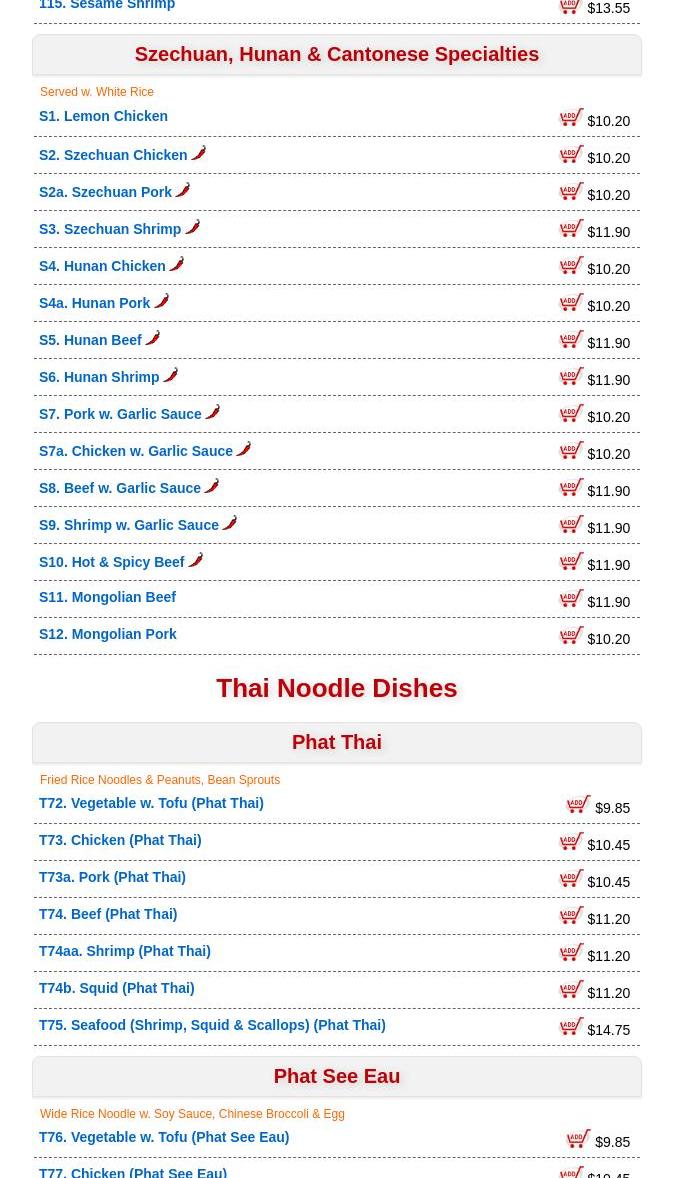Add T75. Seafood Phat Thai to cart
675x1178 pixels.
[571, 1027]
